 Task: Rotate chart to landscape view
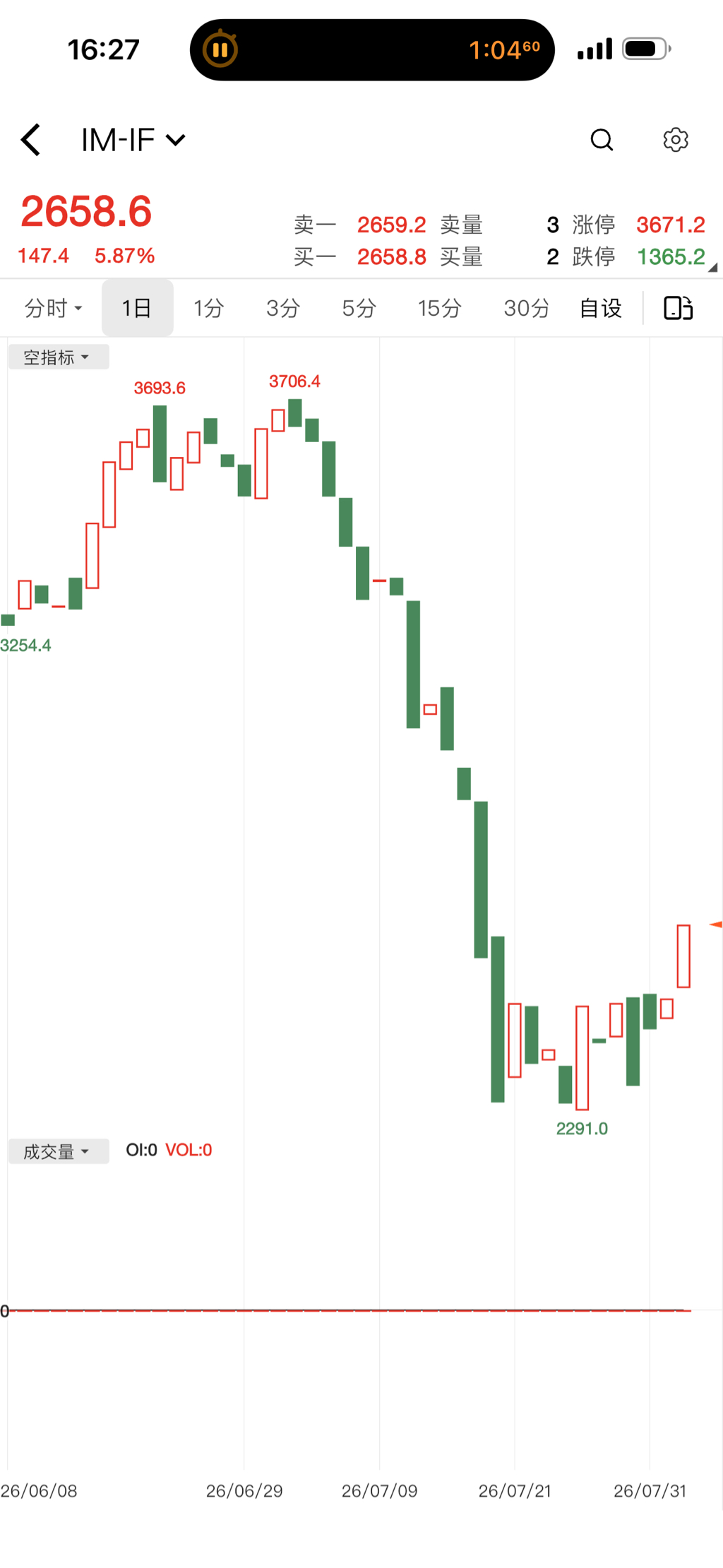[678, 308]
